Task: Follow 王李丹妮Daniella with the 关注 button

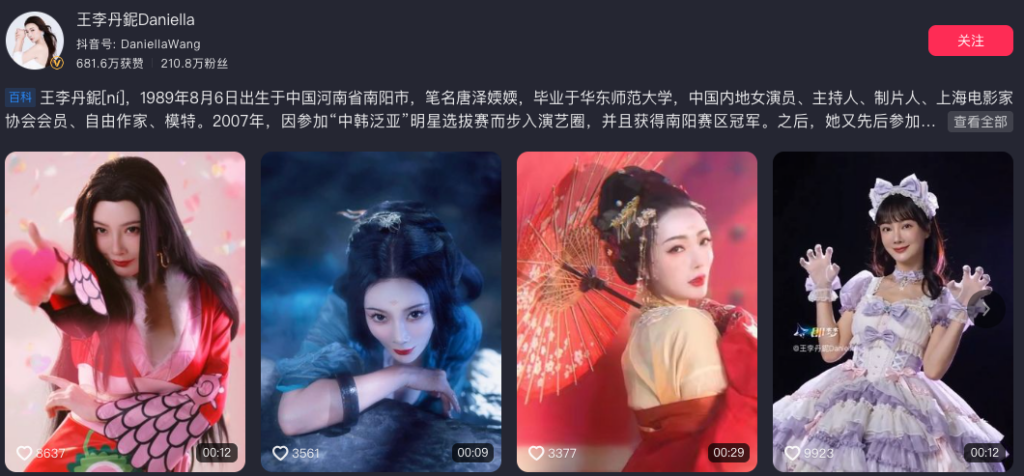Action: tap(970, 41)
